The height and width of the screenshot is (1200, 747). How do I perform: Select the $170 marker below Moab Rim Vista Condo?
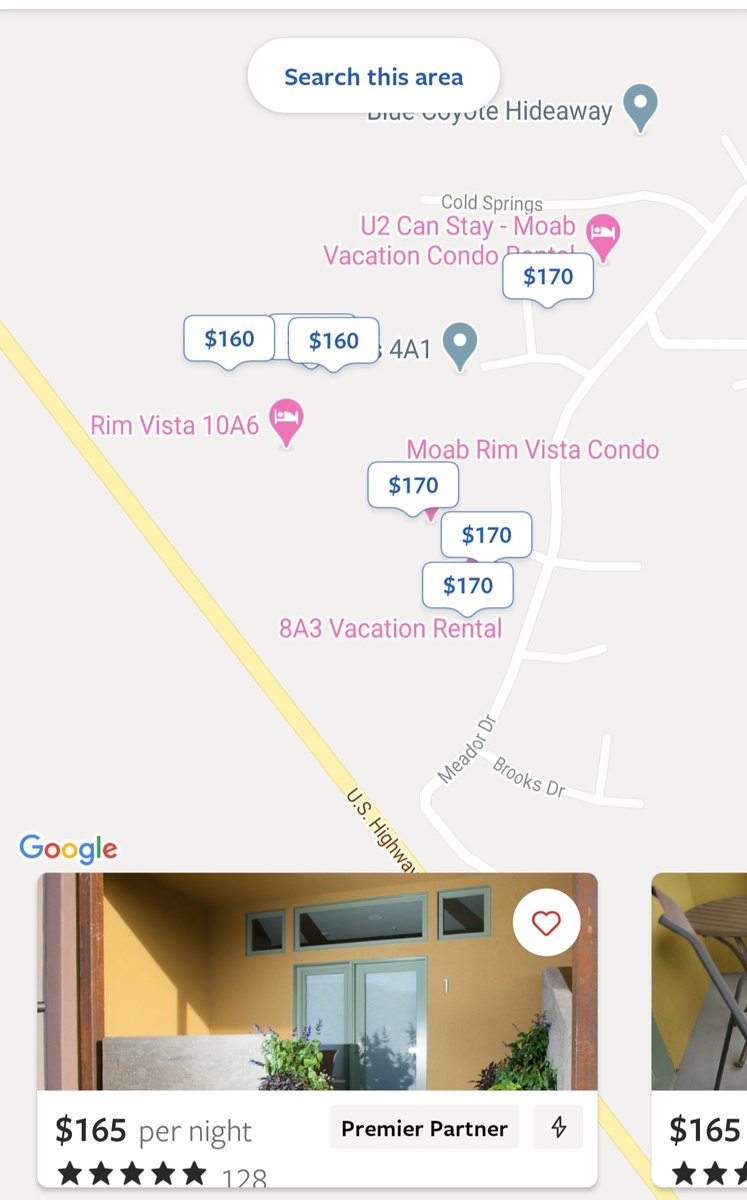point(413,486)
